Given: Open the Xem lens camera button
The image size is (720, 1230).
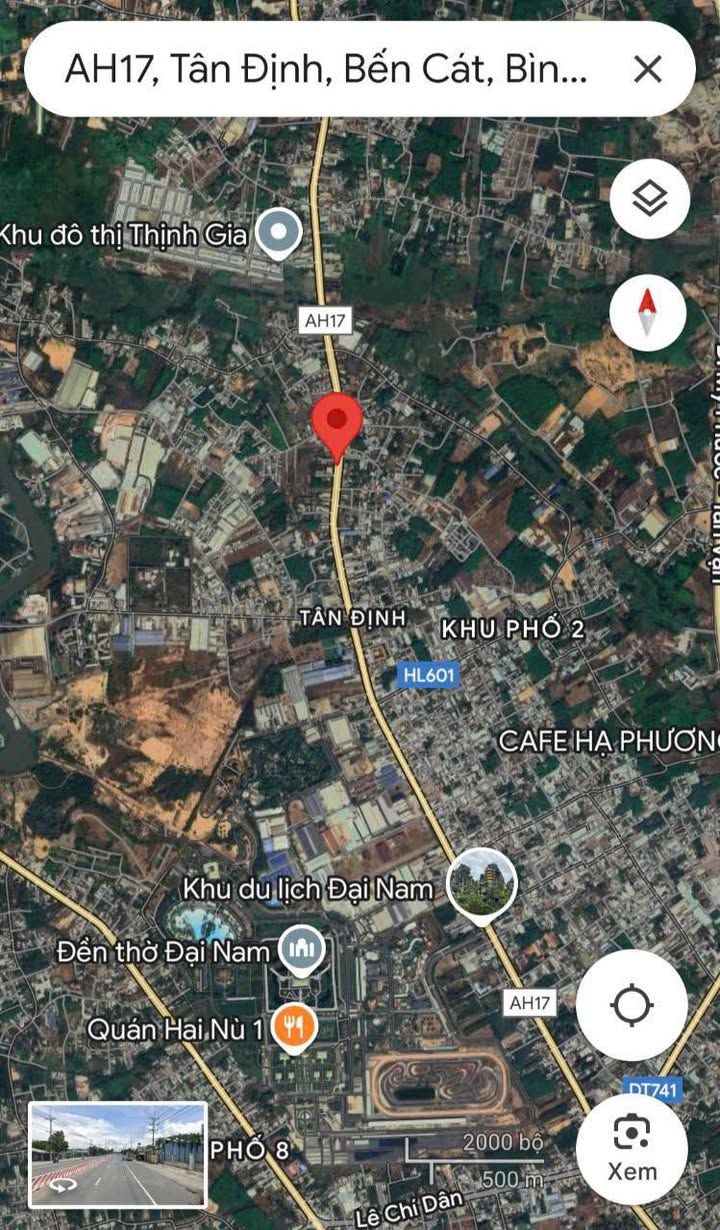Looking at the screenshot, I should point(632,1148).
